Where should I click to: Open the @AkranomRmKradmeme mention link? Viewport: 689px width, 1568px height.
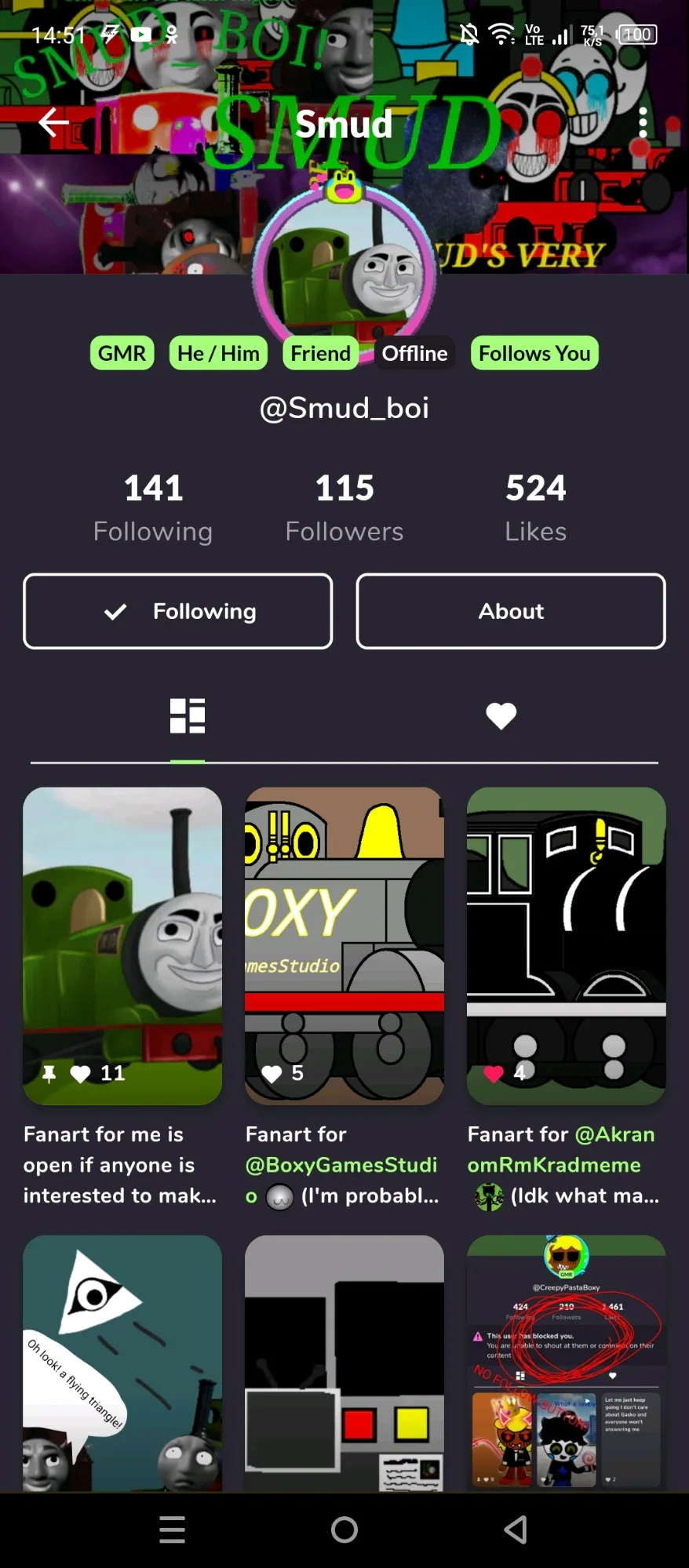[561, 1150]
